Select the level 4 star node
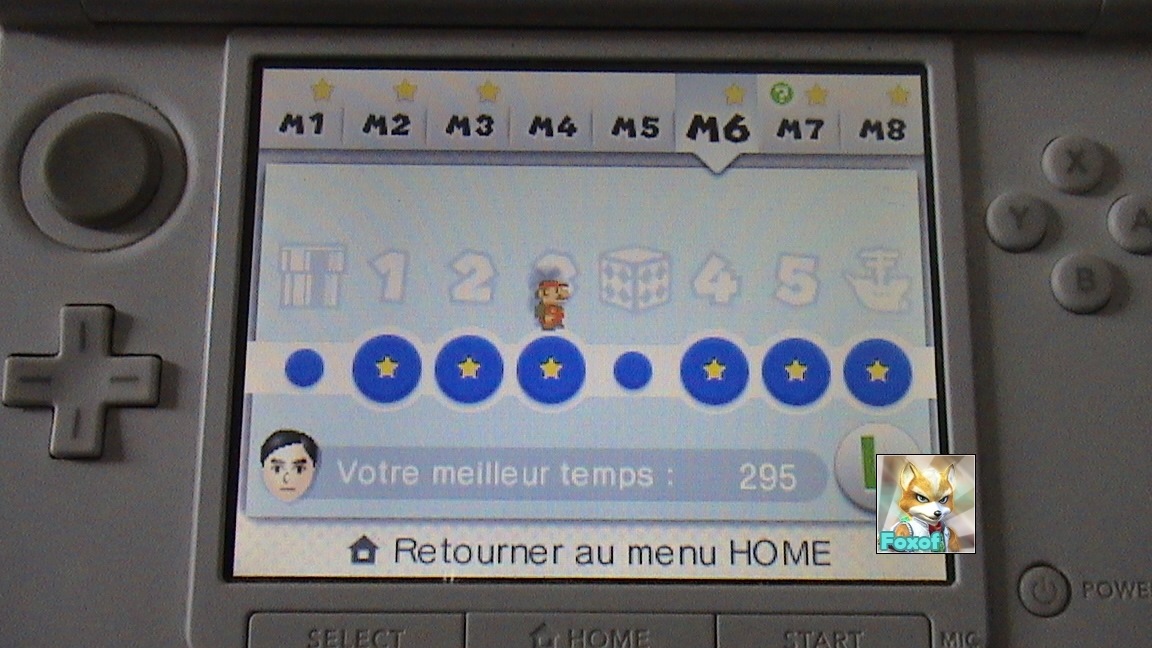Screen dimensions: 1152x648 point(714,370)
